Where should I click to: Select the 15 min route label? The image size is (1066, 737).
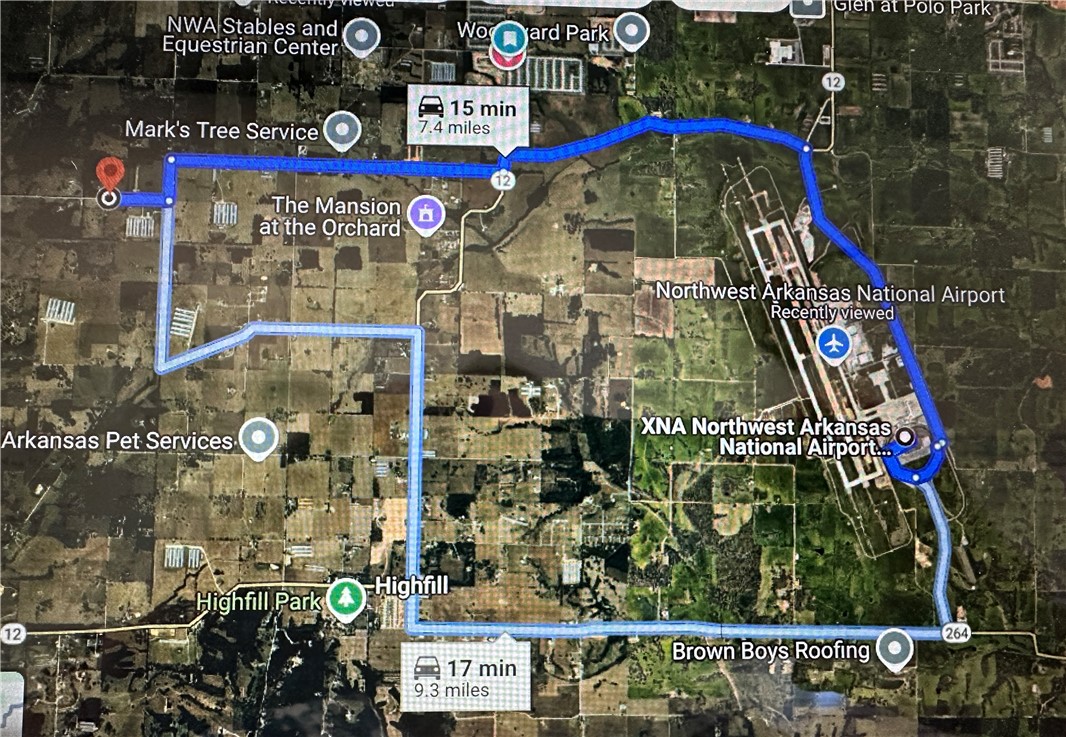coord(467,115)
